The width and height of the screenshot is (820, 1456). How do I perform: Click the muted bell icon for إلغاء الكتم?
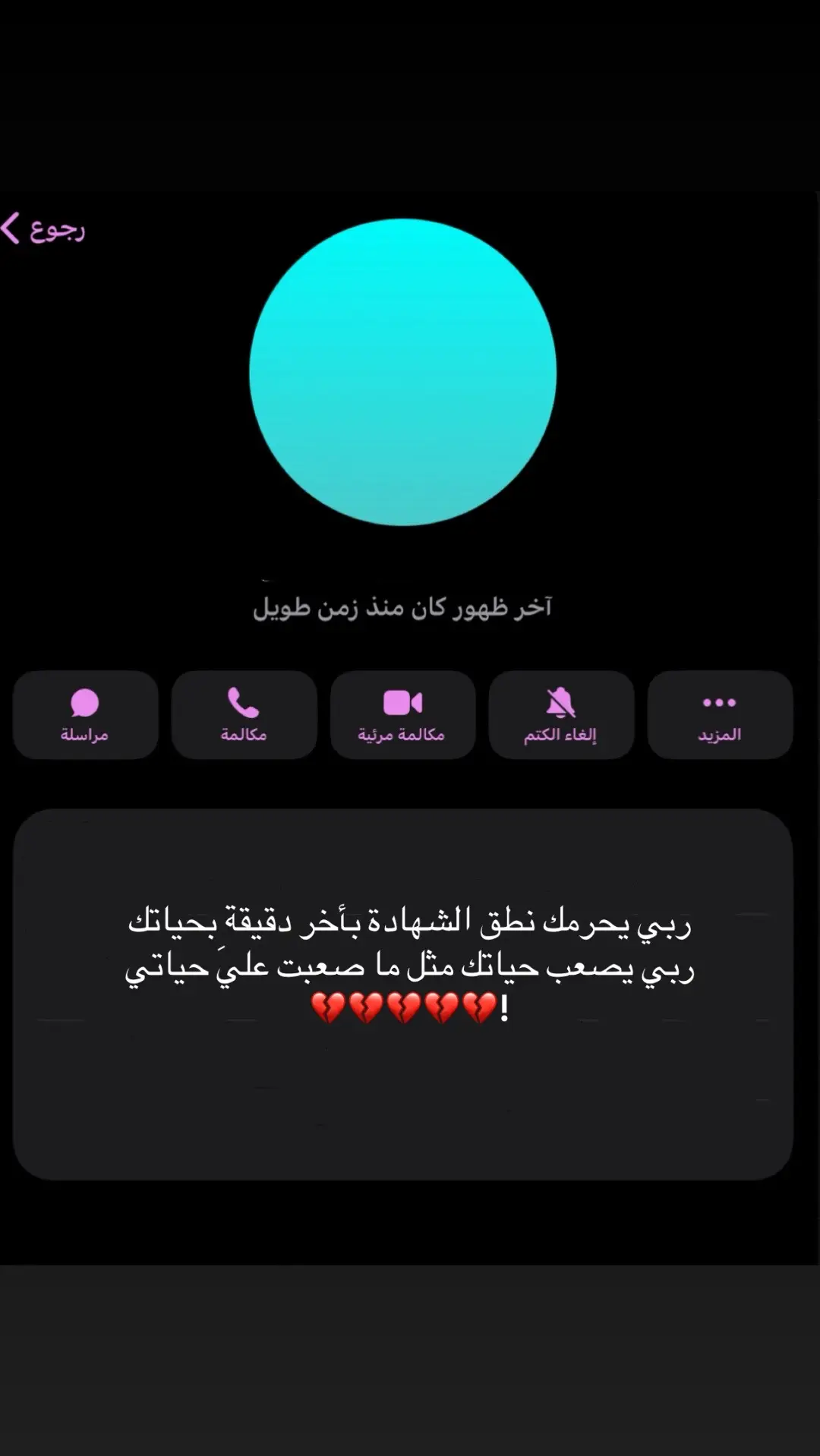pyautogui.click(x=562, y=701)
